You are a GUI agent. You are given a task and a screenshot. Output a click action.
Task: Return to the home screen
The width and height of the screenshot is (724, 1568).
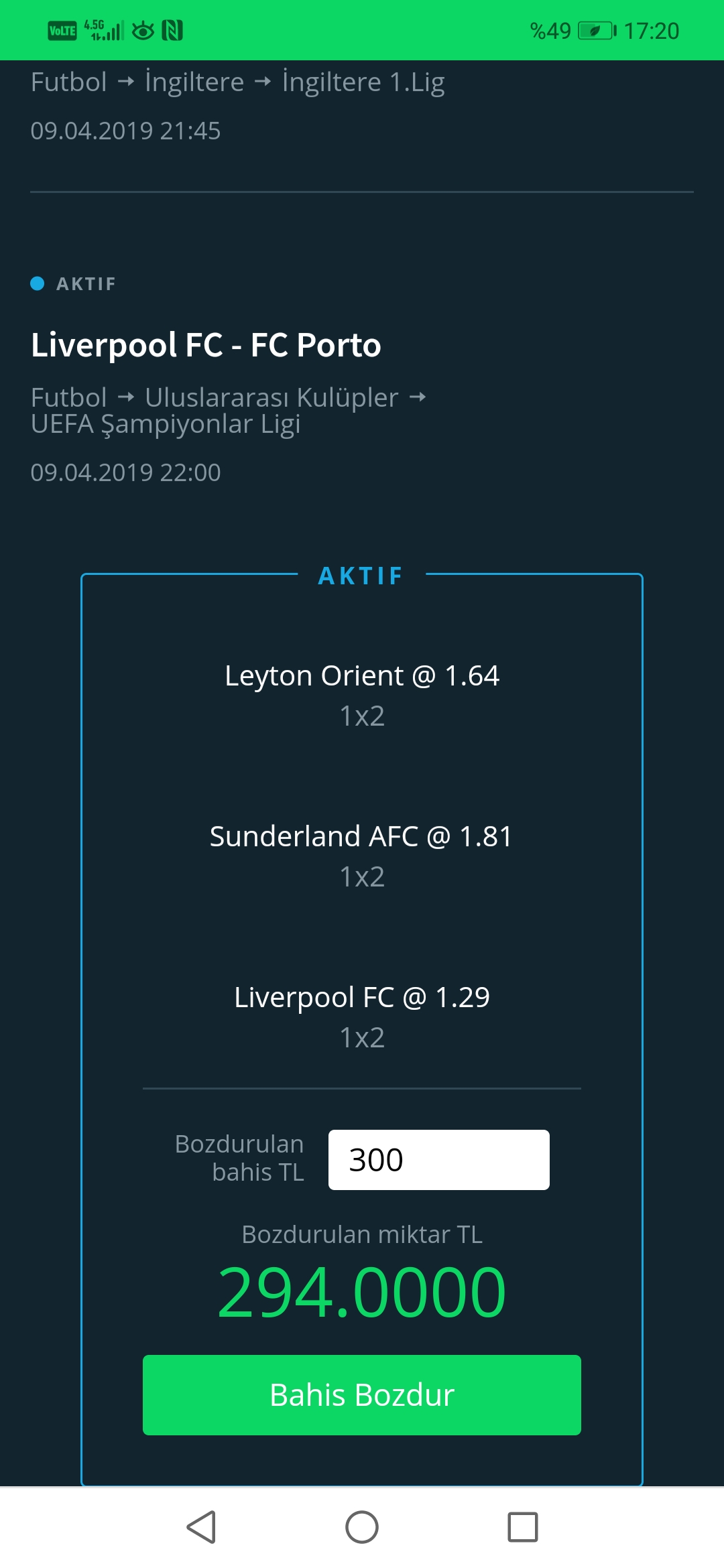pyautogui.click(x=362, y=1527)
